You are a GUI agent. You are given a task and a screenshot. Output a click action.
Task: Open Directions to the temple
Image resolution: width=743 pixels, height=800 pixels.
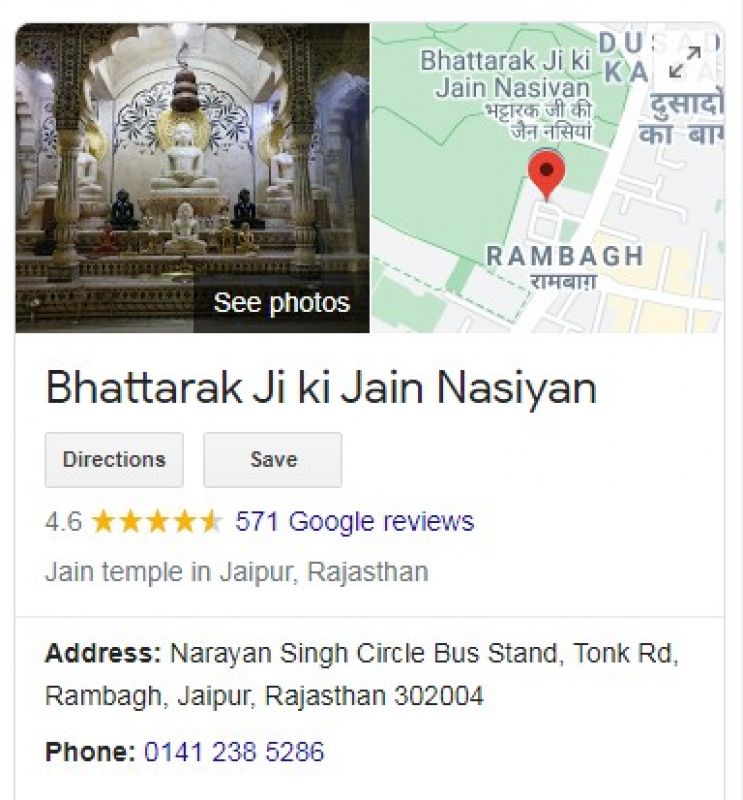tap(113, 460)
